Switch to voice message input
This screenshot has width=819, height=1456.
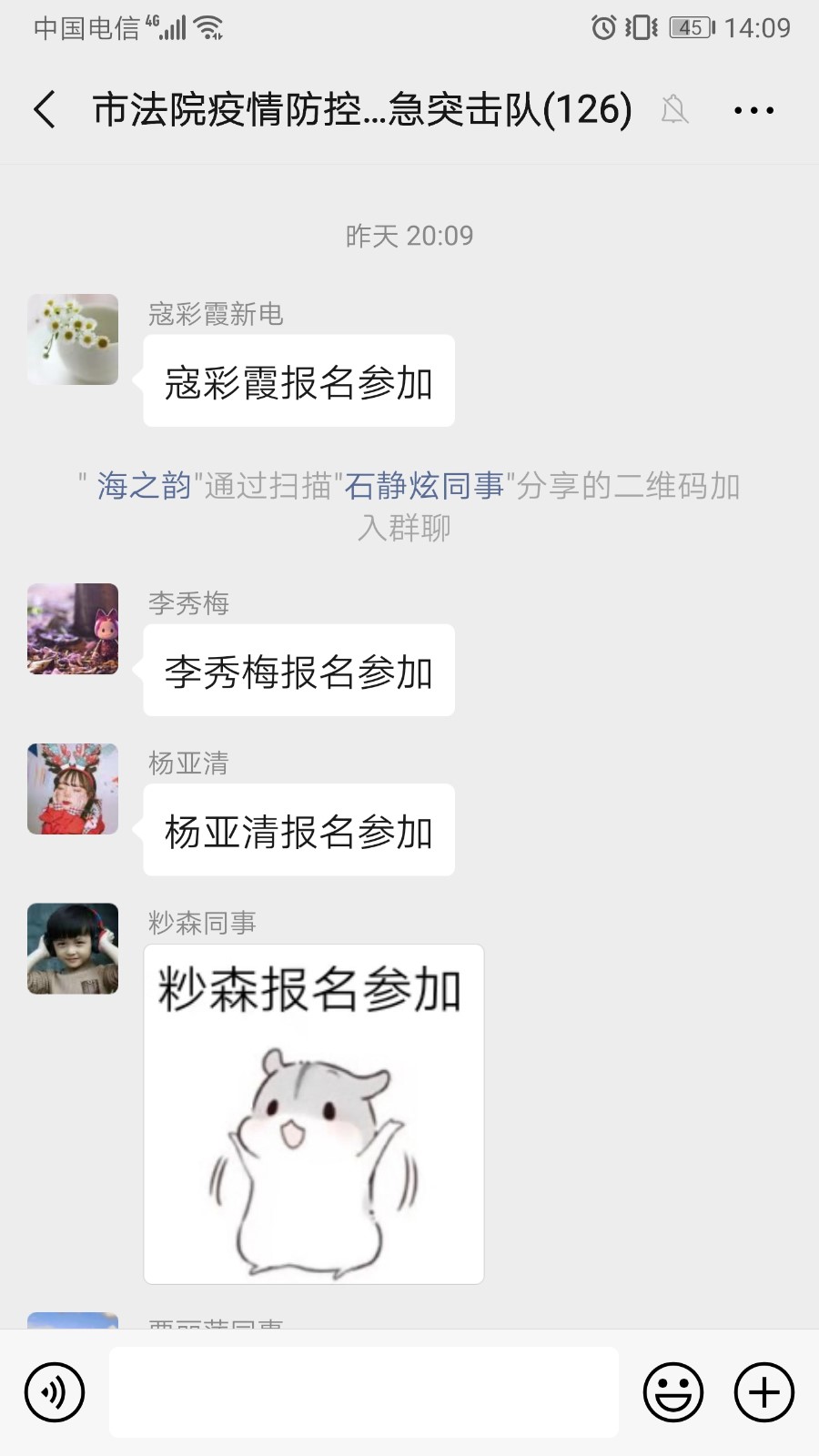click(x=55, y=1392)
